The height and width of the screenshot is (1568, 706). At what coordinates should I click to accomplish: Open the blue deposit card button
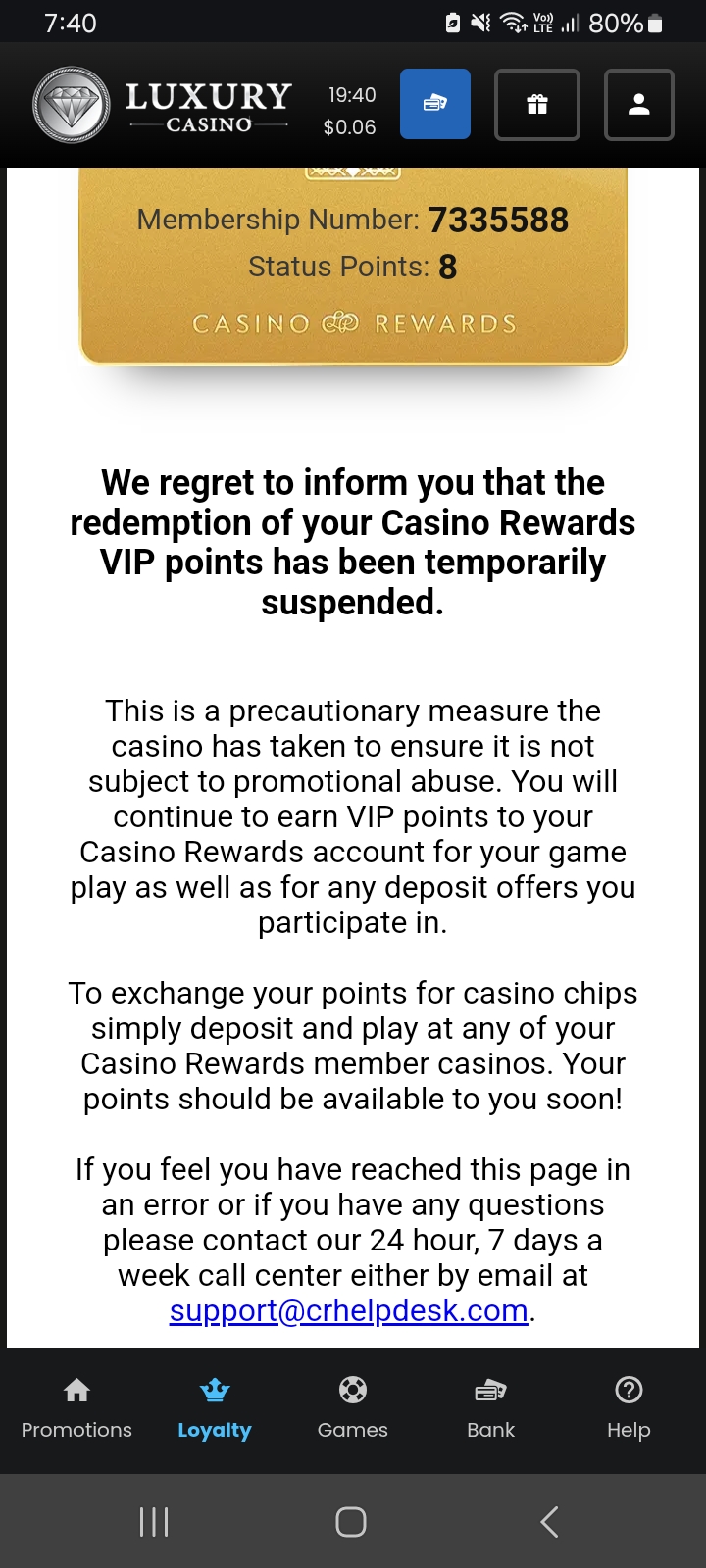(435, 104)
